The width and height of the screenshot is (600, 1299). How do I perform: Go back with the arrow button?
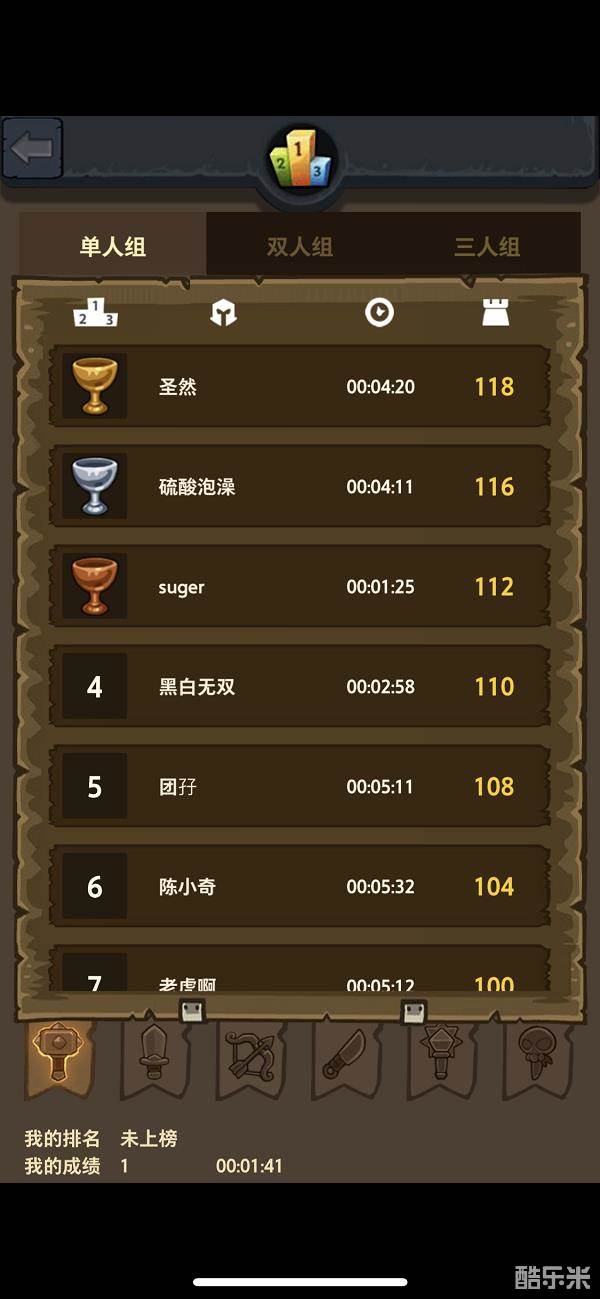pyautogui.click(x=32, y=150)
